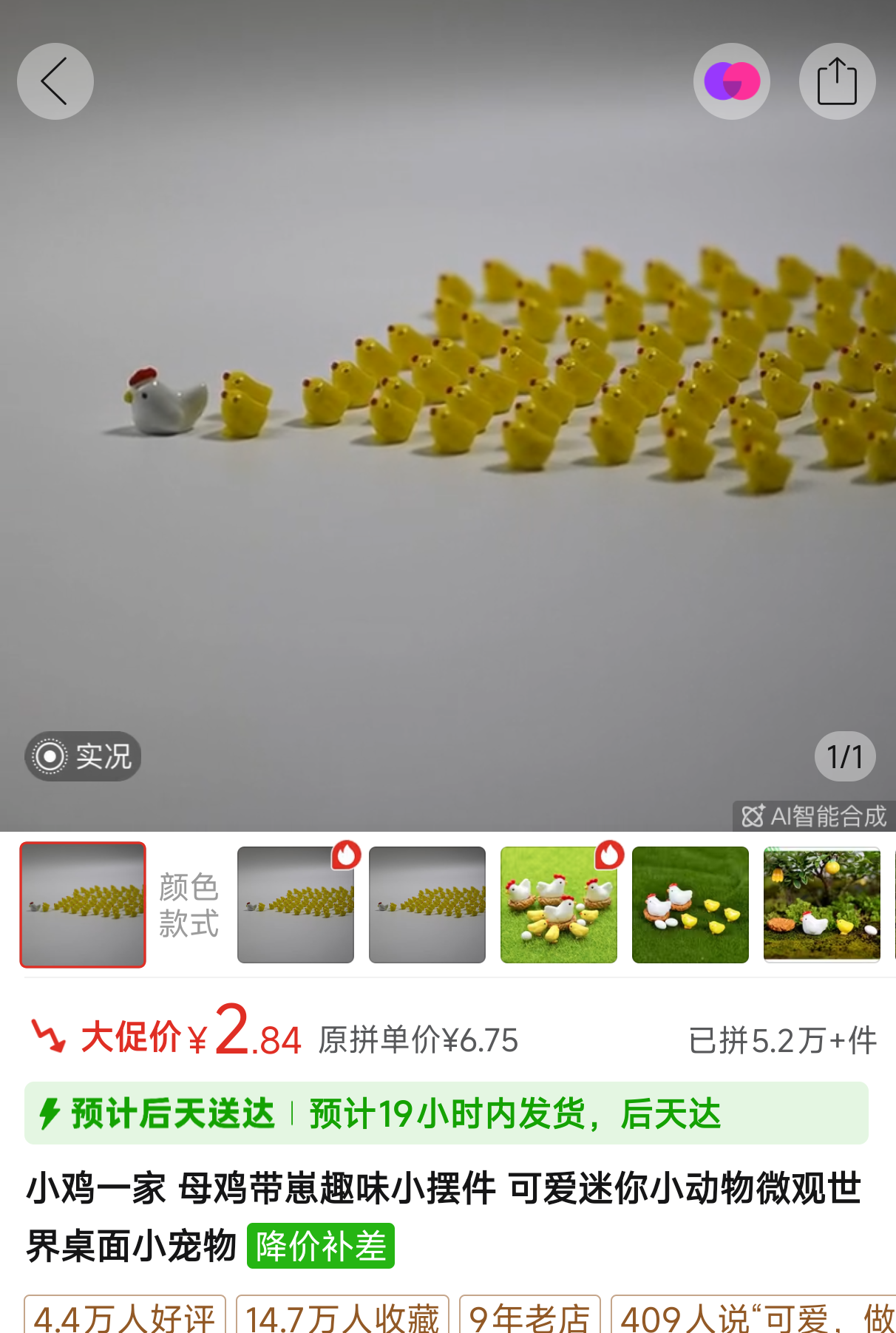This screenshot has height=1333, width=896.
Task: Open the purple-pink overlapping circles icon
Action: 731,81
